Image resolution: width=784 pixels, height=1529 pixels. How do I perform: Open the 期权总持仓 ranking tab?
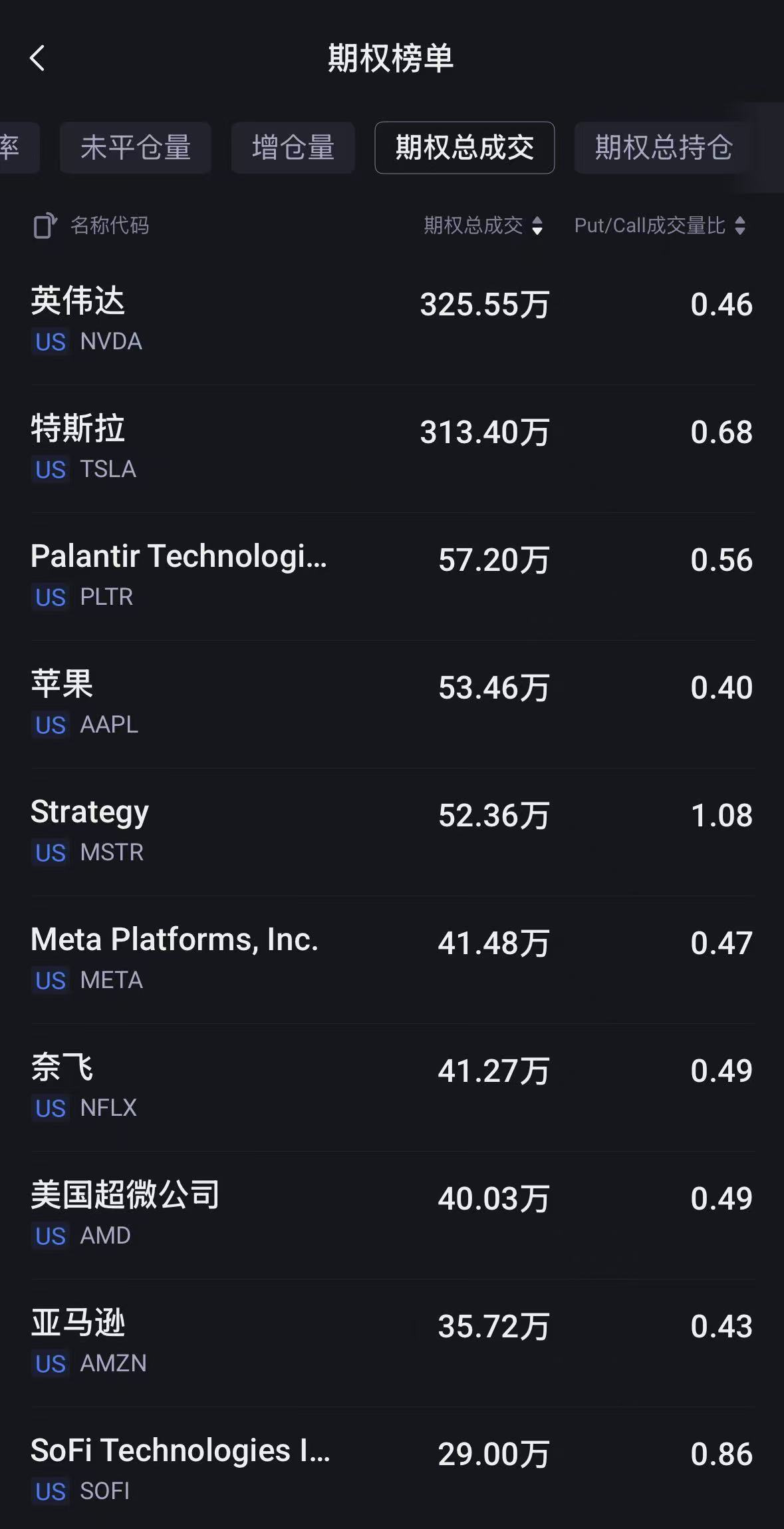[x=662, y=148]
